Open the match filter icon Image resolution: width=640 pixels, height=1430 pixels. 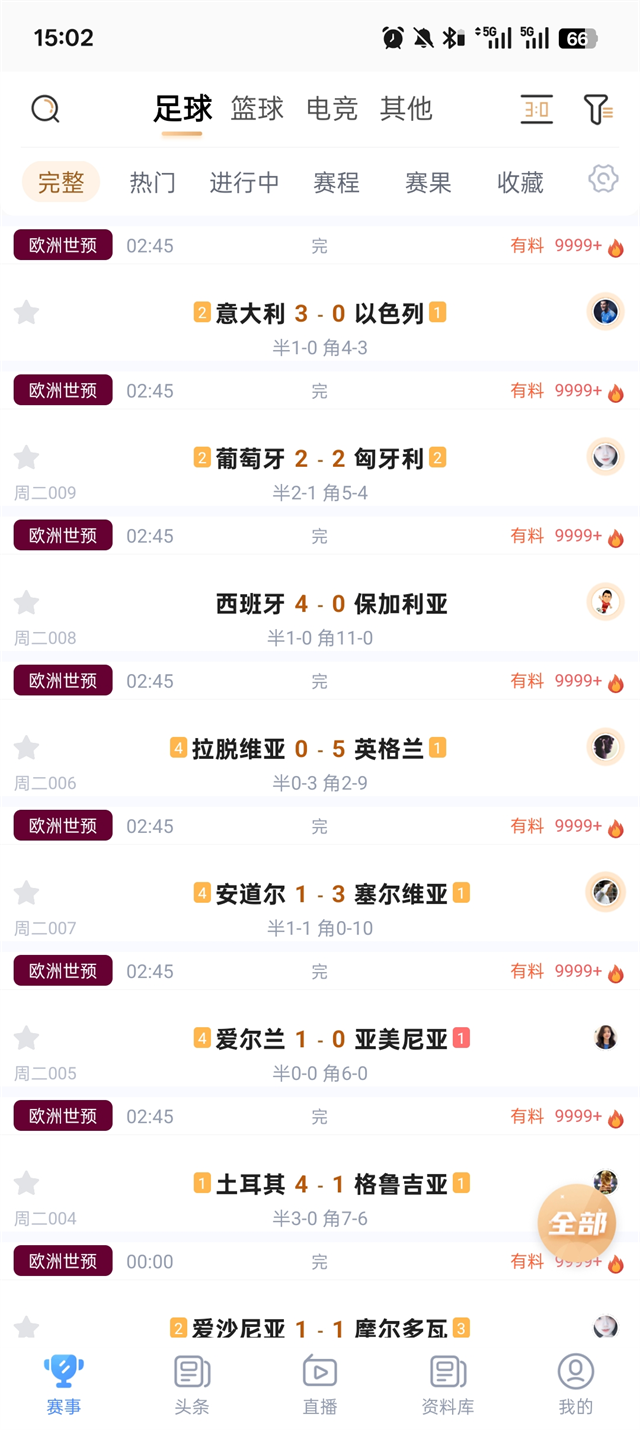click(597, 109)
